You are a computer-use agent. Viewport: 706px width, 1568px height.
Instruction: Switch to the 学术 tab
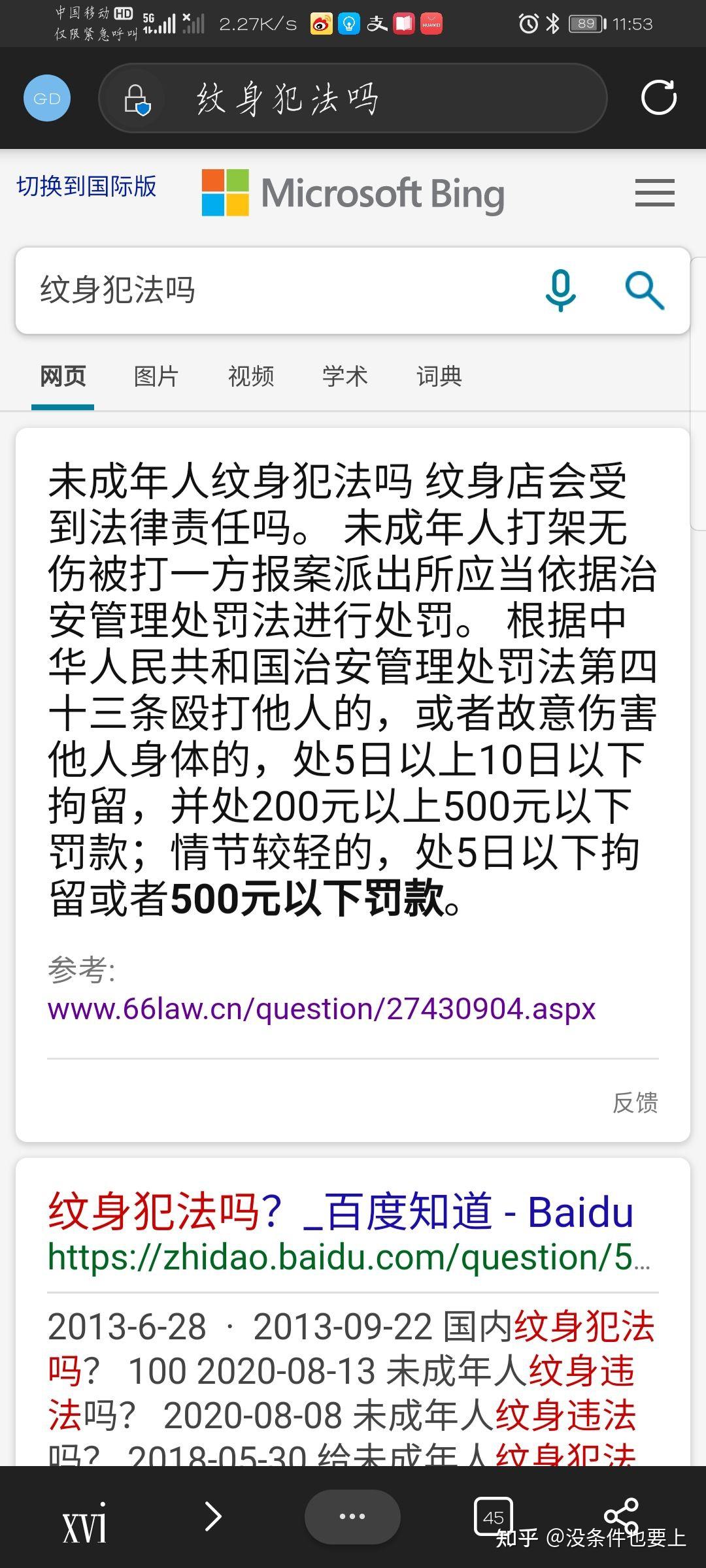click(345, 376)
